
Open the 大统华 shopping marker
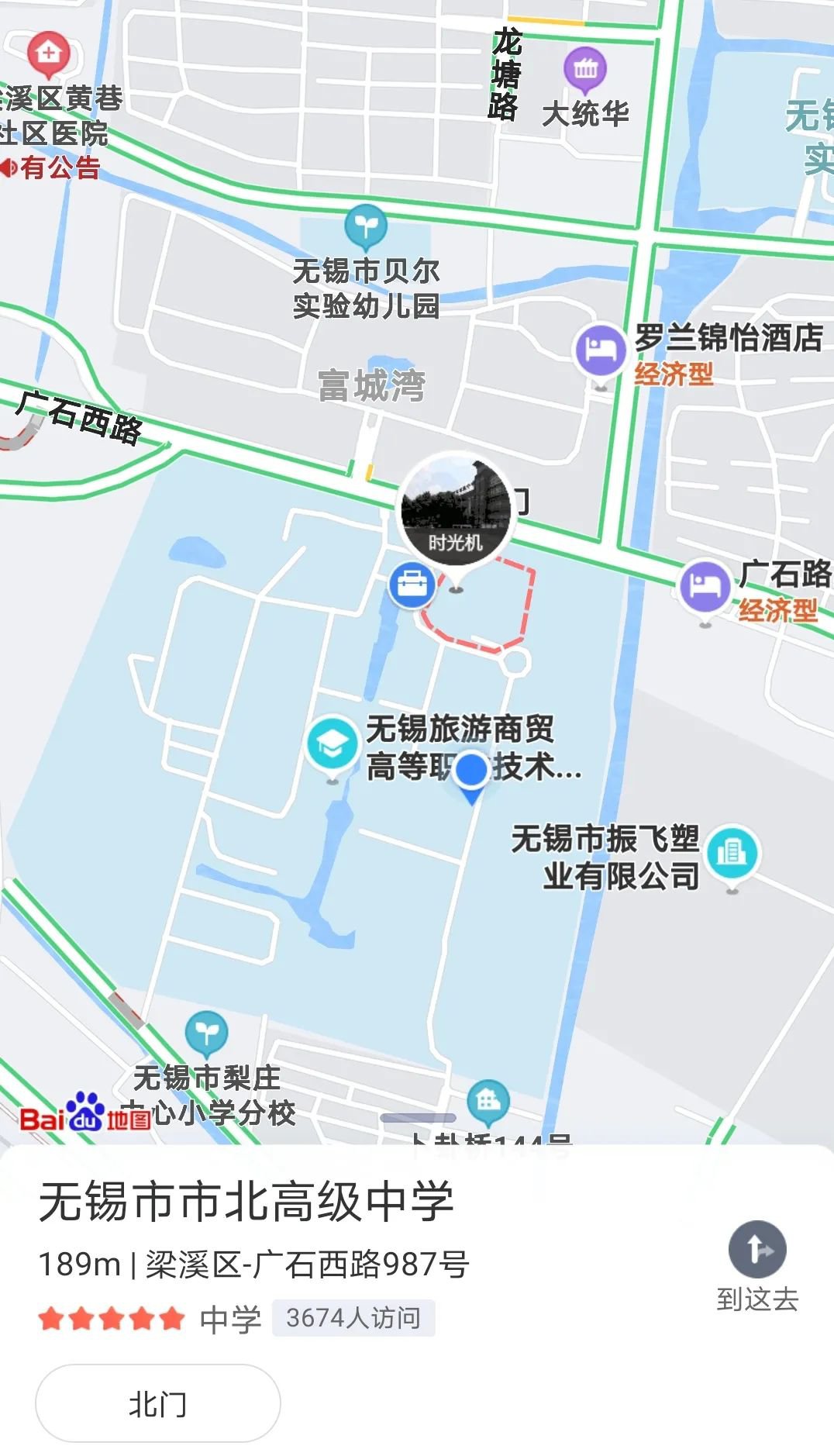(585, 70)
